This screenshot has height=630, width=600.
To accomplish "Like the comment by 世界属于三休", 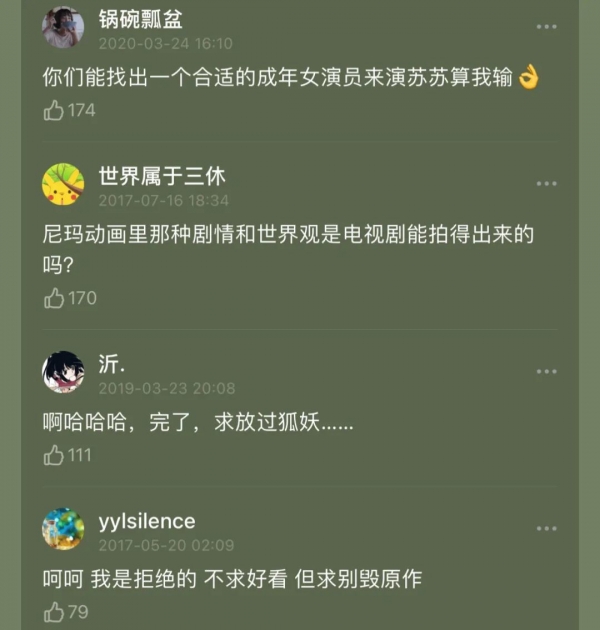I will tap(54, 298).
